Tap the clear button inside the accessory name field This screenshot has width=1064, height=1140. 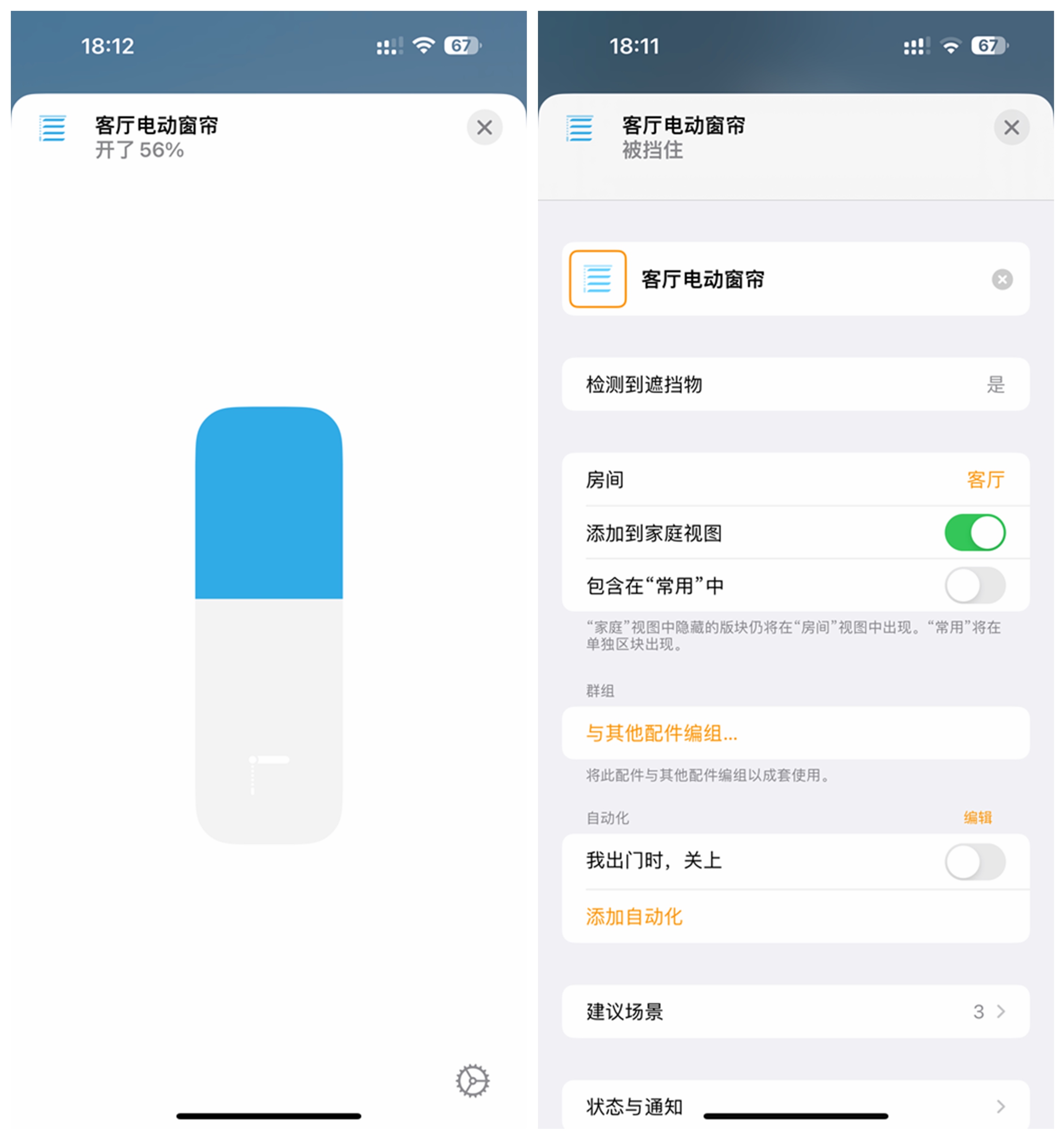click(x=1002, y=280)
